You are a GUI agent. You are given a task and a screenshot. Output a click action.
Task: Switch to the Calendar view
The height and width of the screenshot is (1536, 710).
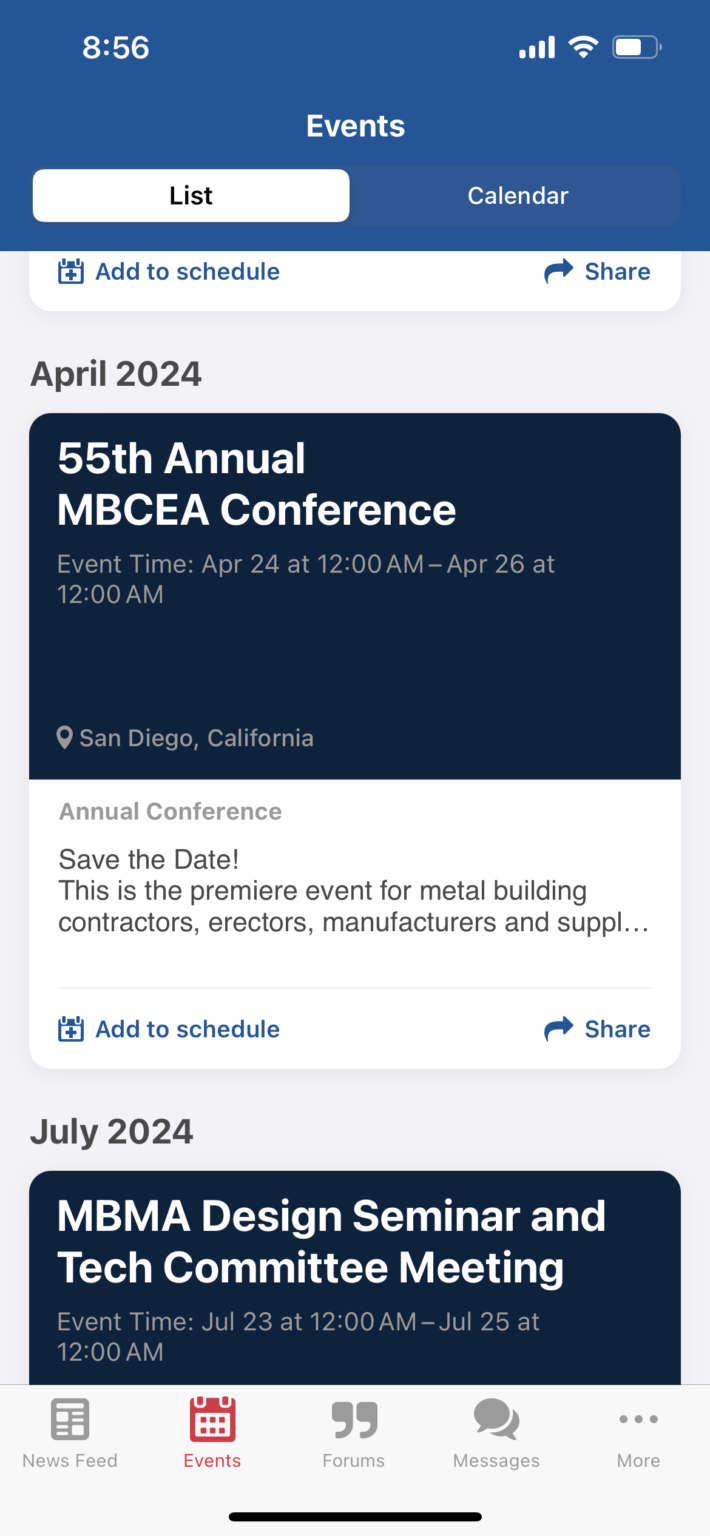[x=517, y=196]
